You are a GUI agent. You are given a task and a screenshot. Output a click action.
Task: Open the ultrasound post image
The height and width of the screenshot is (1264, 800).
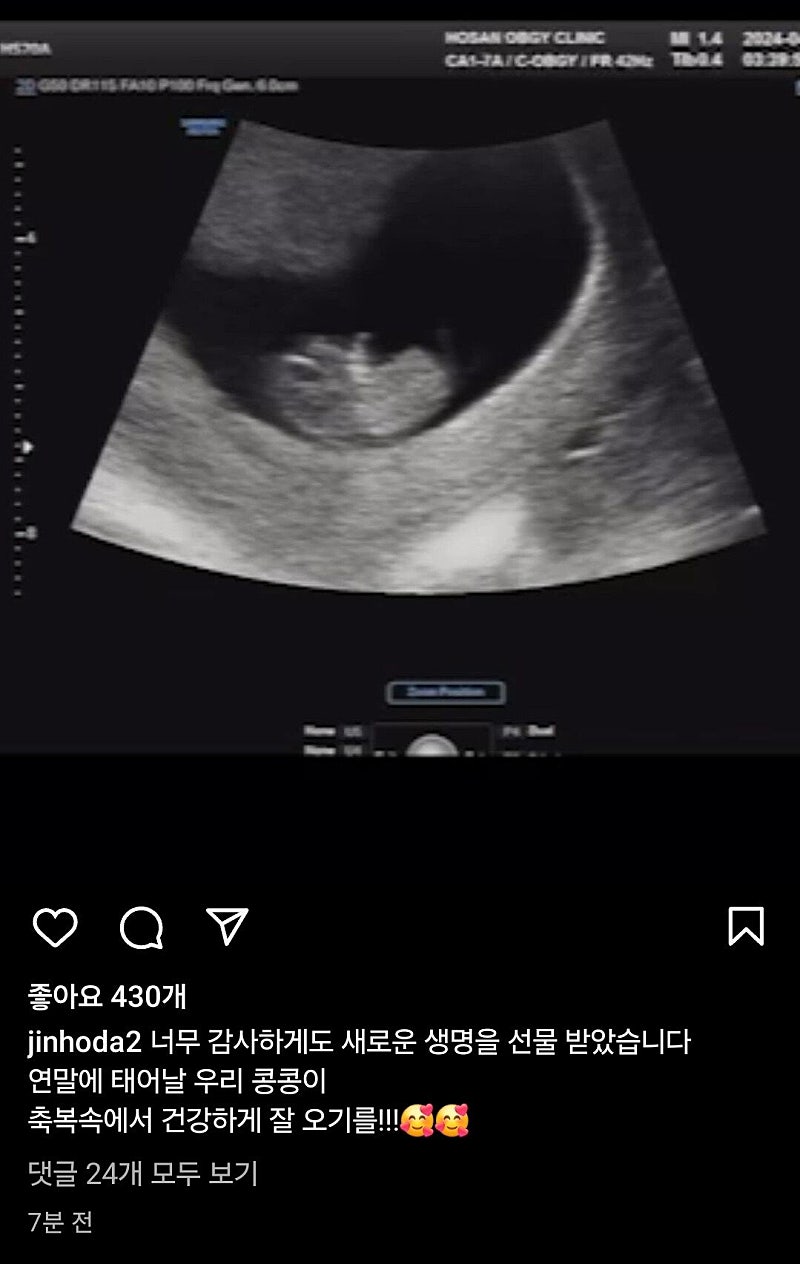coord(400,390)
